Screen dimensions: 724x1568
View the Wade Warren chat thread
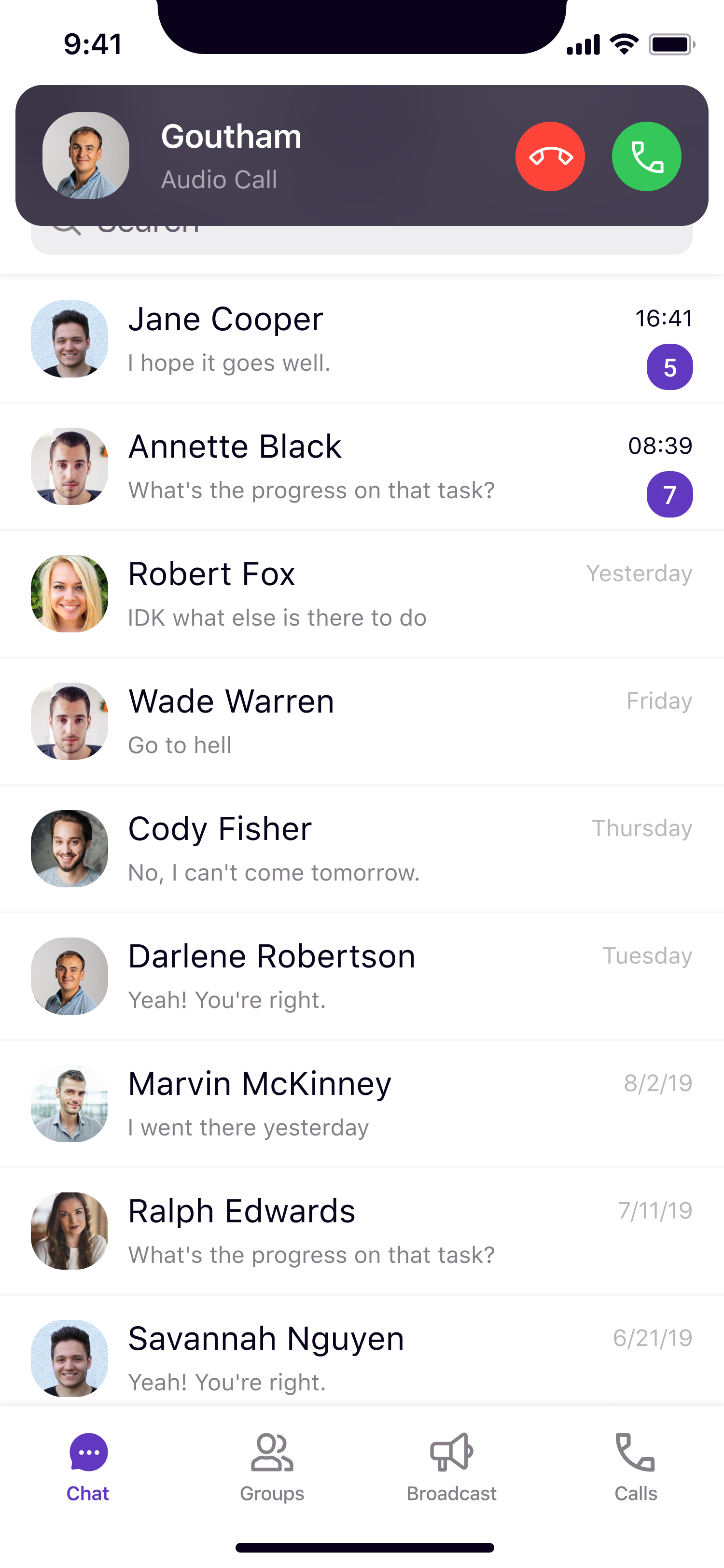tap(362, 721)
